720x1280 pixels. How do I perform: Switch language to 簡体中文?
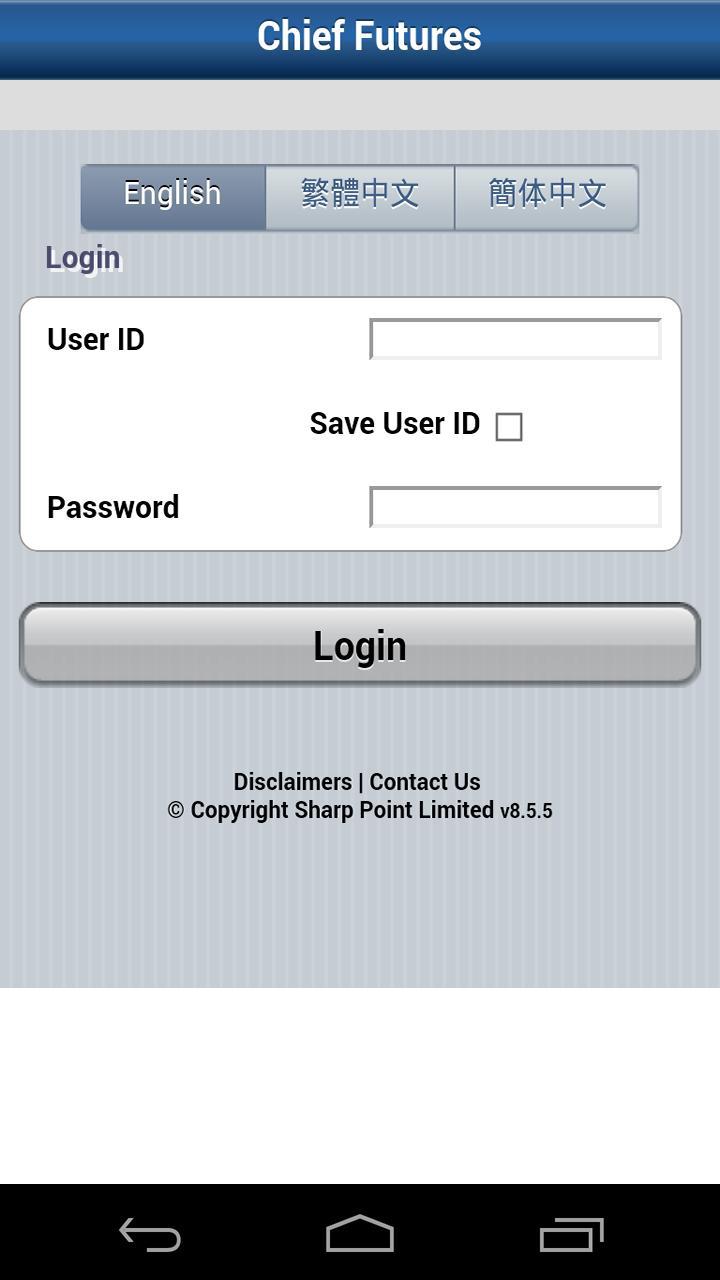coord(547,196)
